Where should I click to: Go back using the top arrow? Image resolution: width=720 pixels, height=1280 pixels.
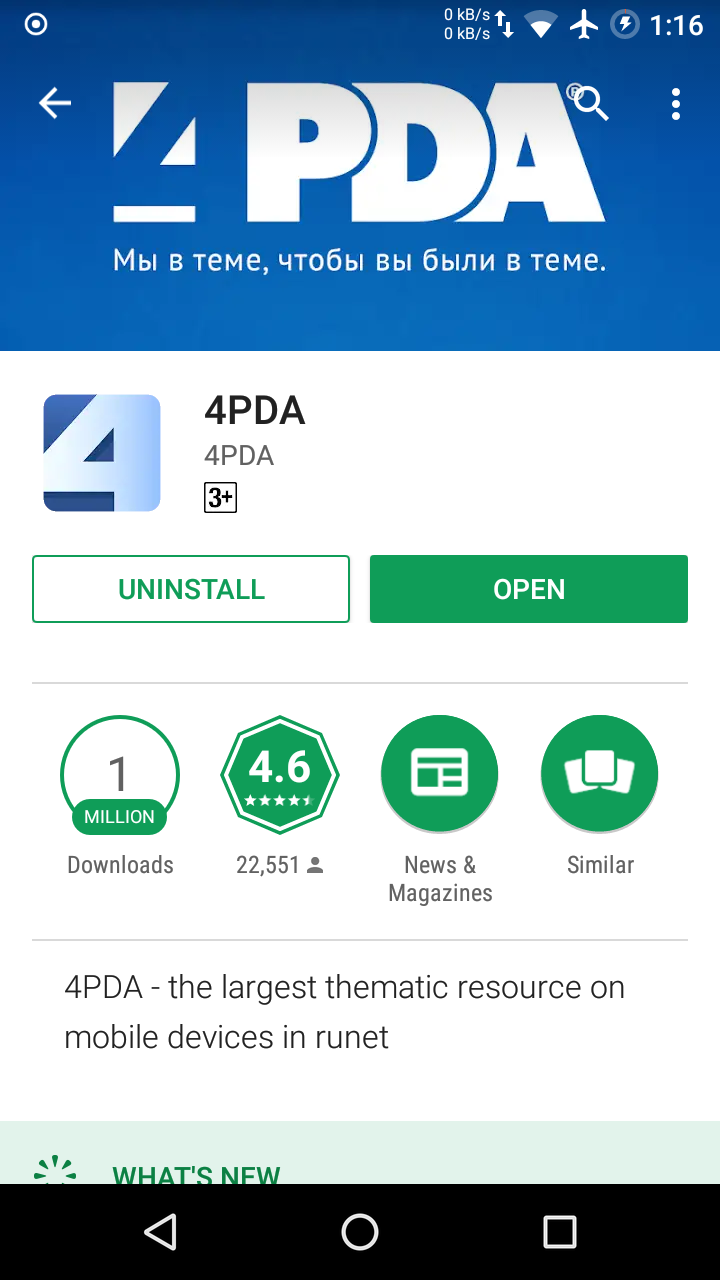[x=55, y=103]
